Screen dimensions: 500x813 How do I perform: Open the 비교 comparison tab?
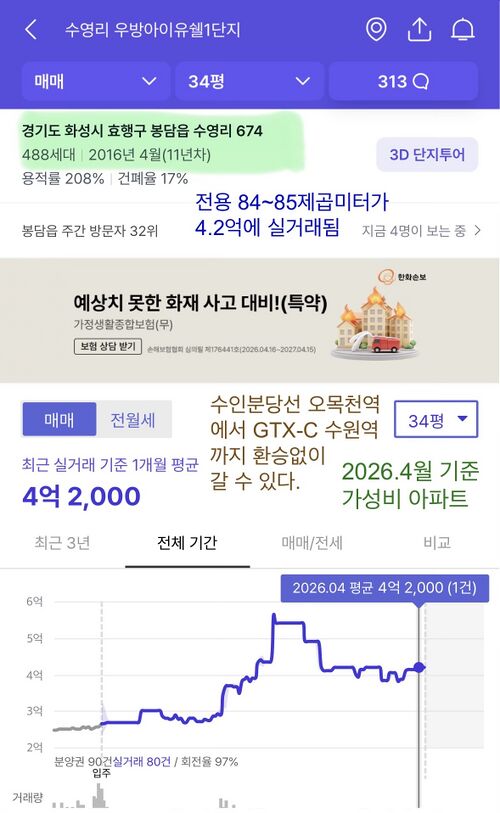[x=437, y=543]
